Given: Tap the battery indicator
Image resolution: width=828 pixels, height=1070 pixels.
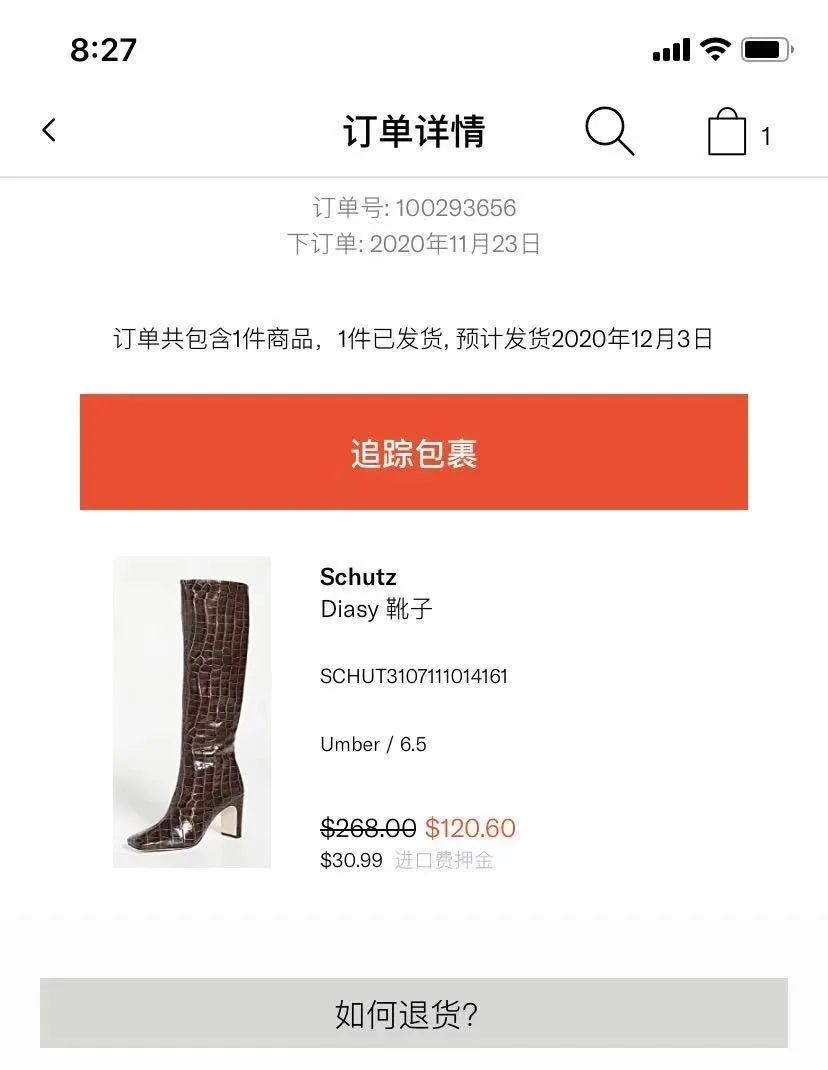Looking at the screenshot, I should 766,48.
